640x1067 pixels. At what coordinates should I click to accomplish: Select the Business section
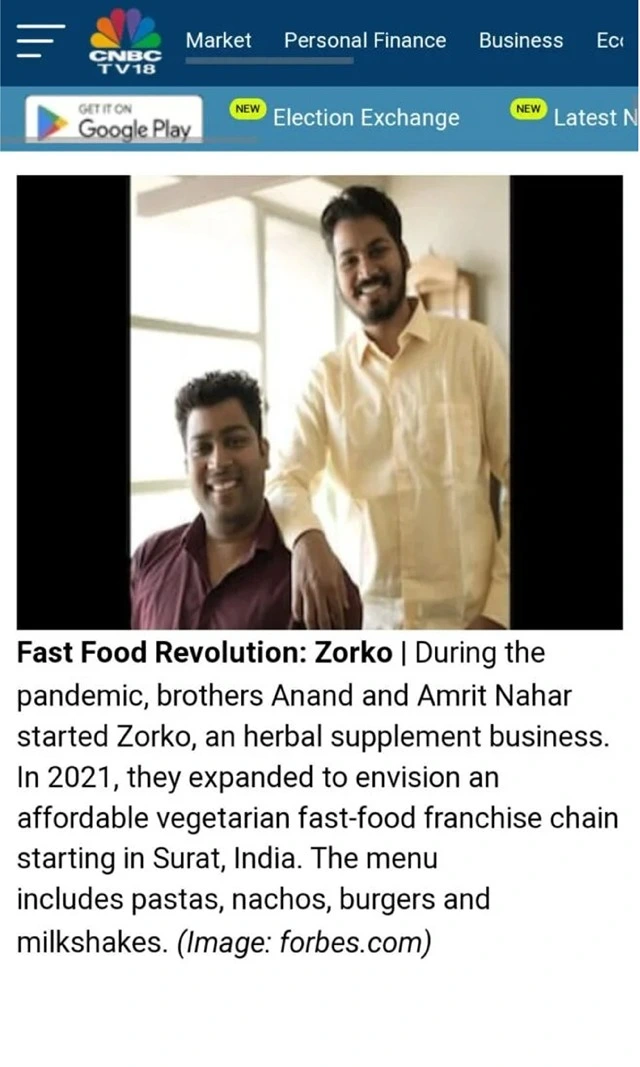click(520, 41)
